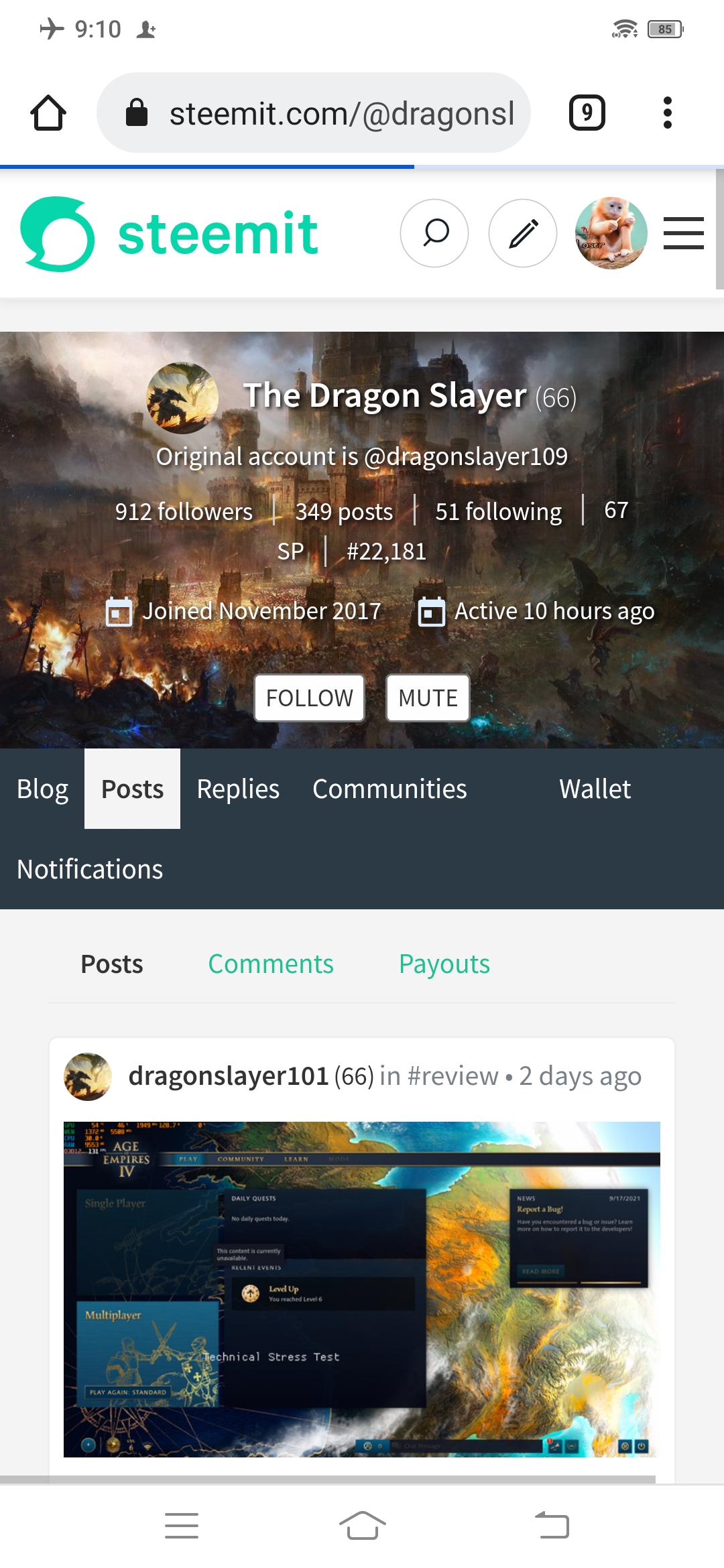The height and width of the screenshot is (1568, 724).
Task: Open my profile avatar menu
Action: [611, 233]
